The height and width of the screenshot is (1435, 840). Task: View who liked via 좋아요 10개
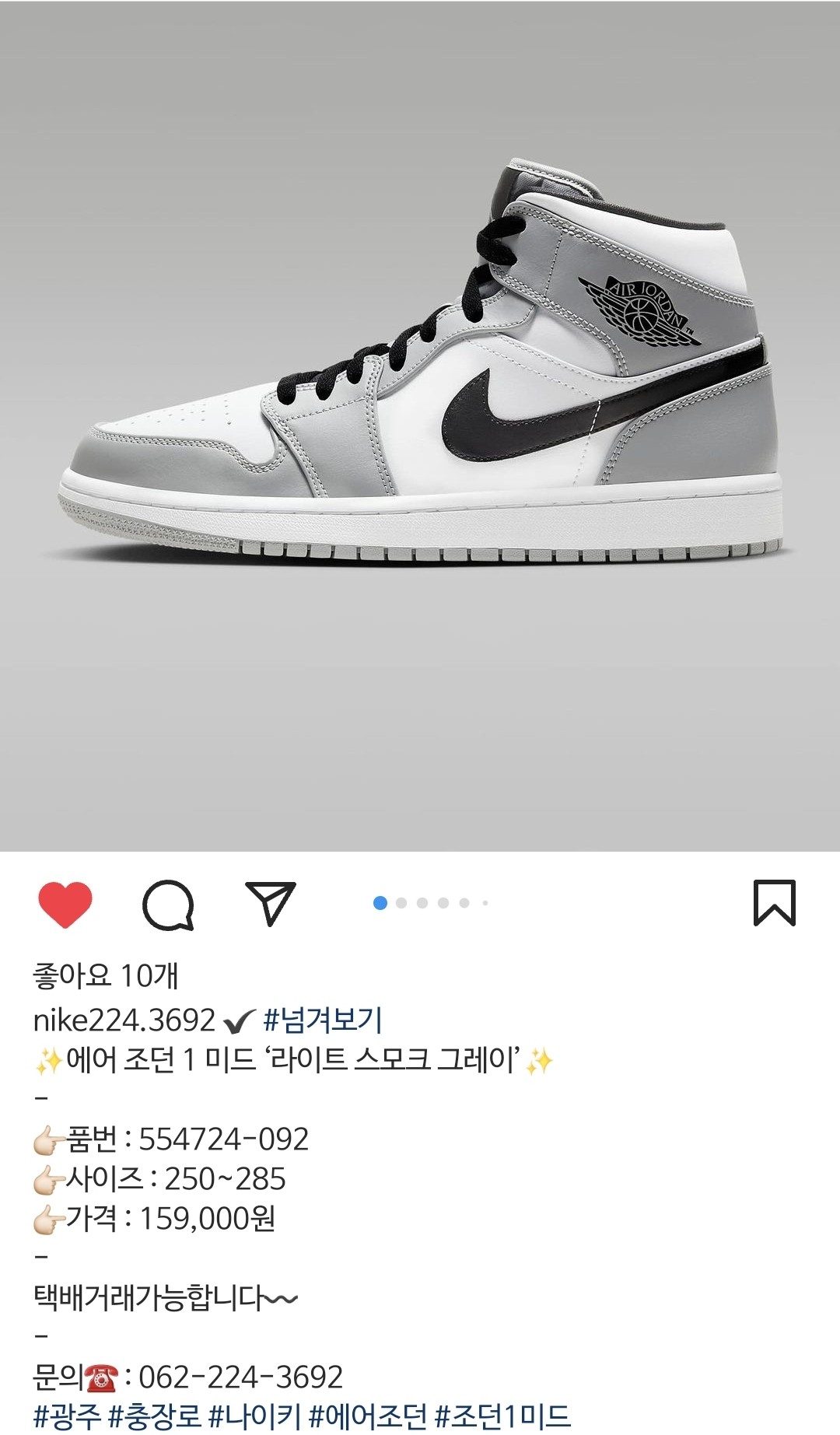point(106,975)
